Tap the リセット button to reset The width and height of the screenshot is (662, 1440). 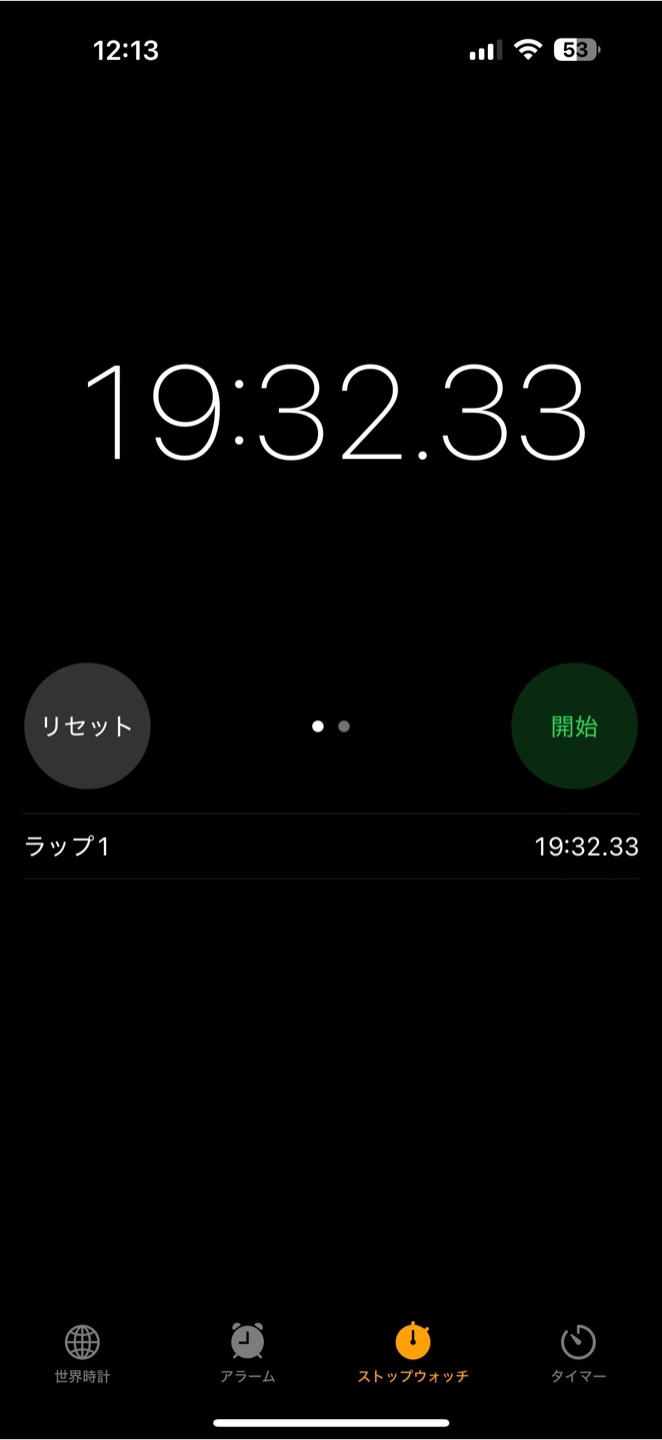[87, 726]
